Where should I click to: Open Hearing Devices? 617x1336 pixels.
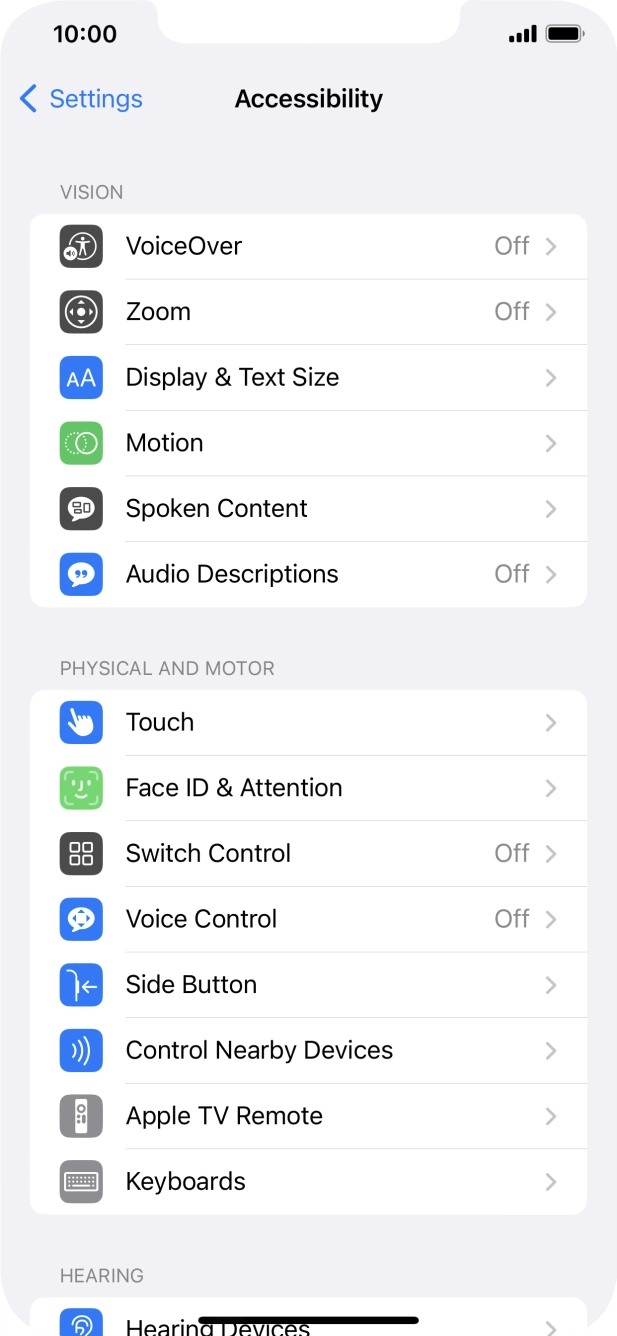pyautogui.click(x=308, y=1322)
